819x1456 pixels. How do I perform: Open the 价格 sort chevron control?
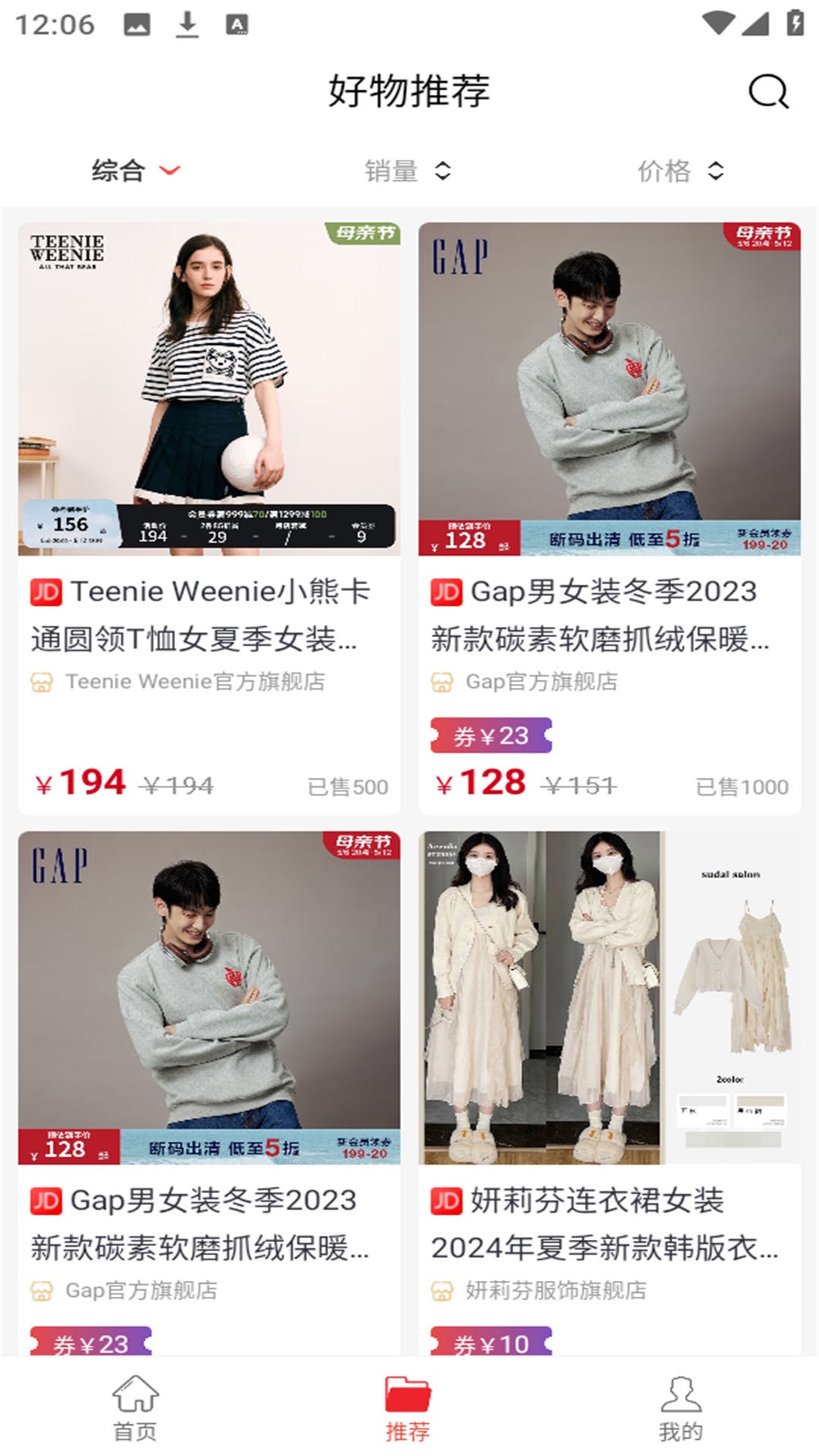tap(715, 171)
